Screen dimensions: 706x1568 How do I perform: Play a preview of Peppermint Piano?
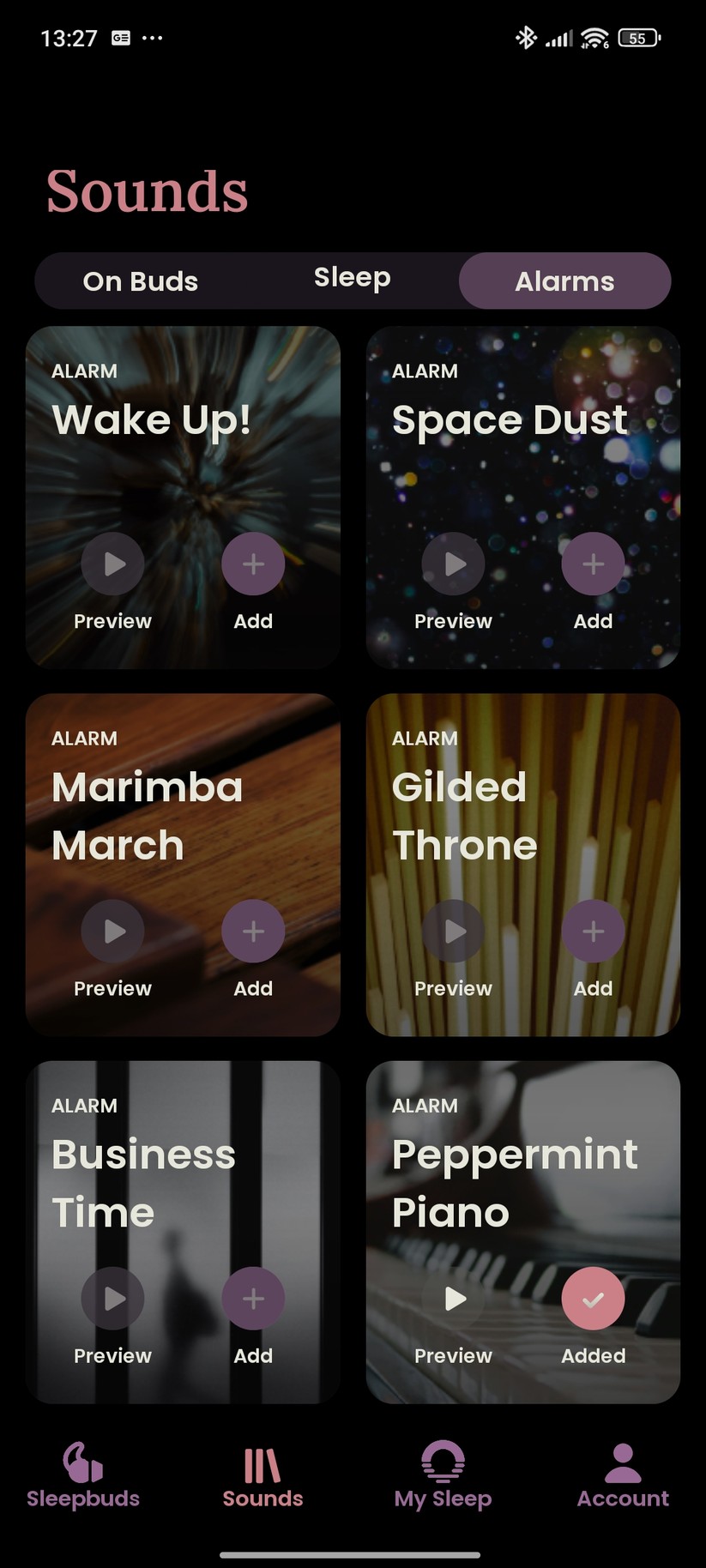(x=453, y=1298)
